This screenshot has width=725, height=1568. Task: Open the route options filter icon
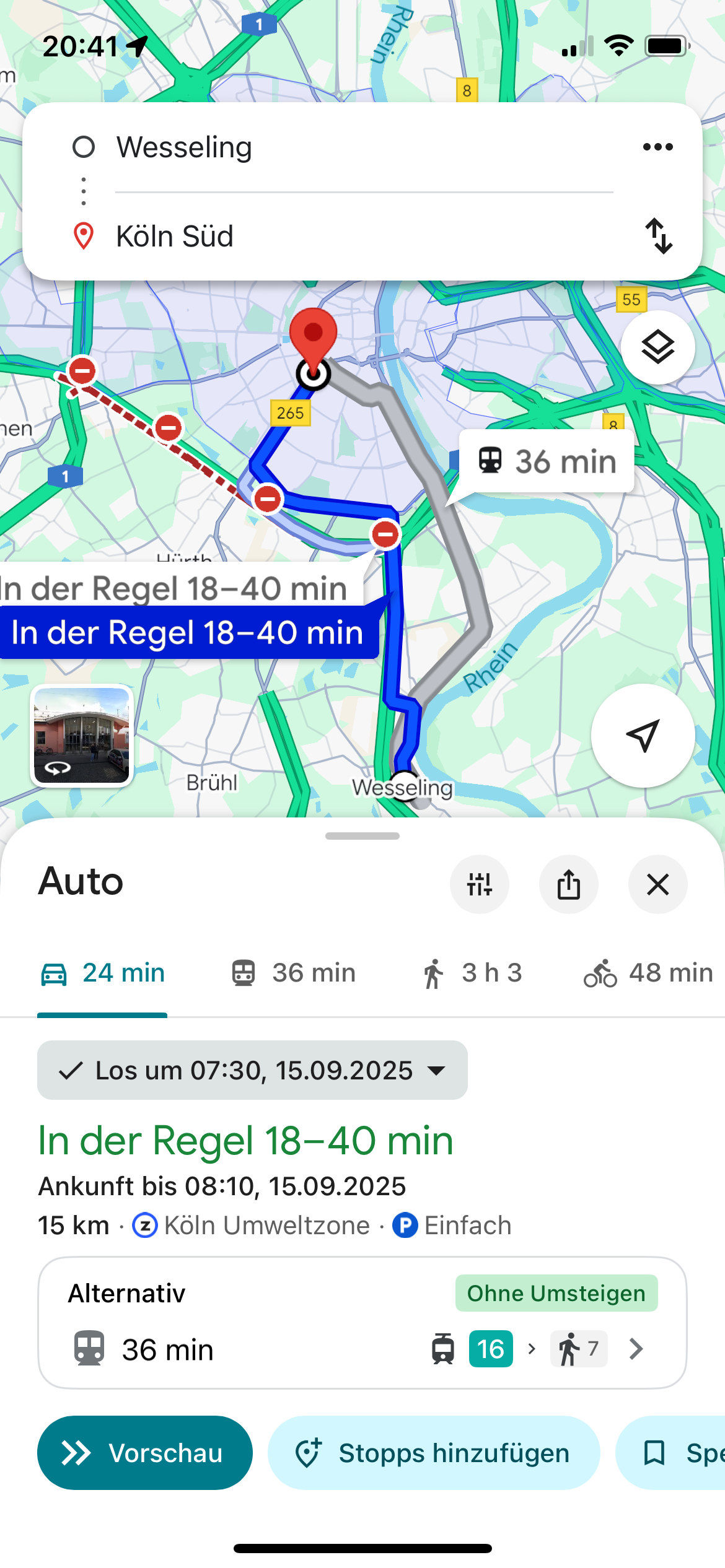click(480, 884)
